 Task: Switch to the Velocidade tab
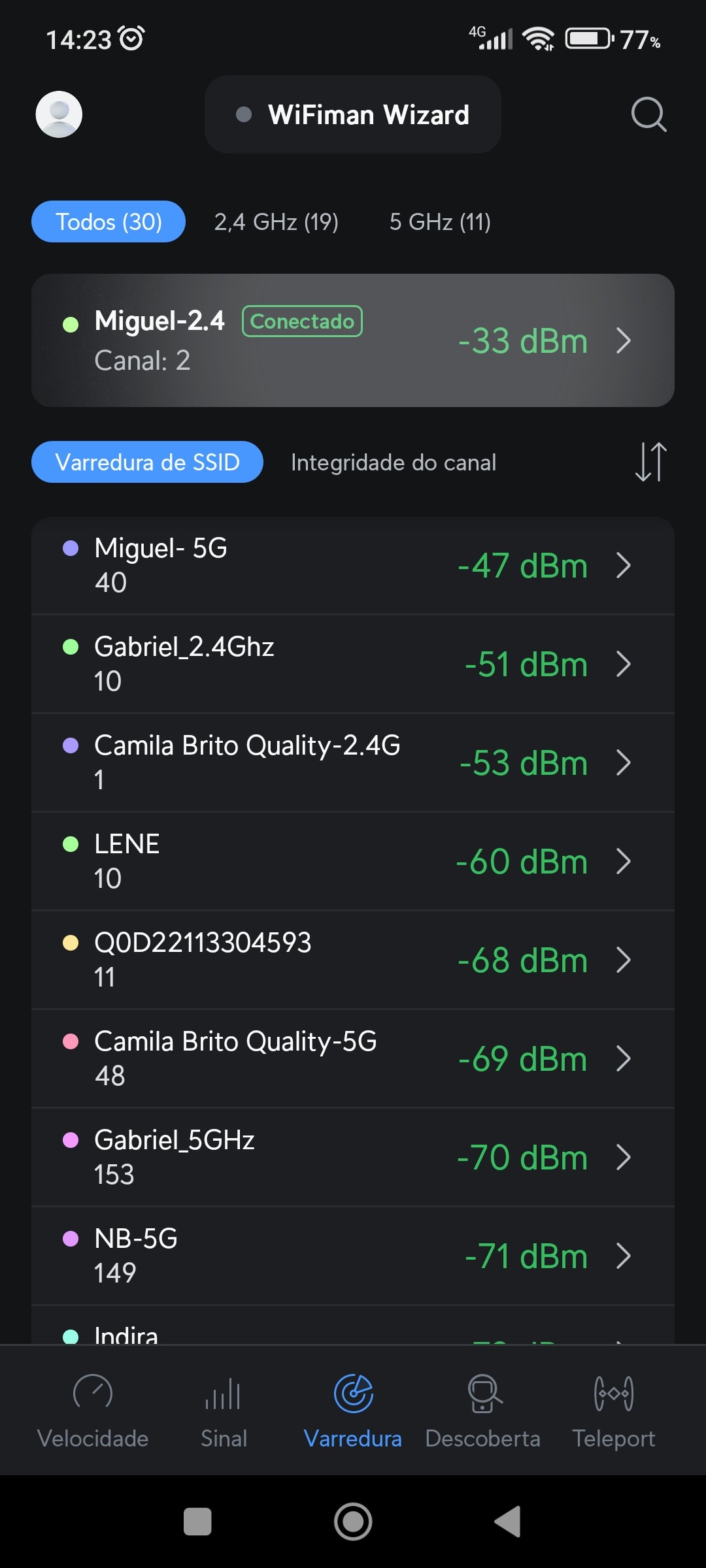tap(93, 1409)
